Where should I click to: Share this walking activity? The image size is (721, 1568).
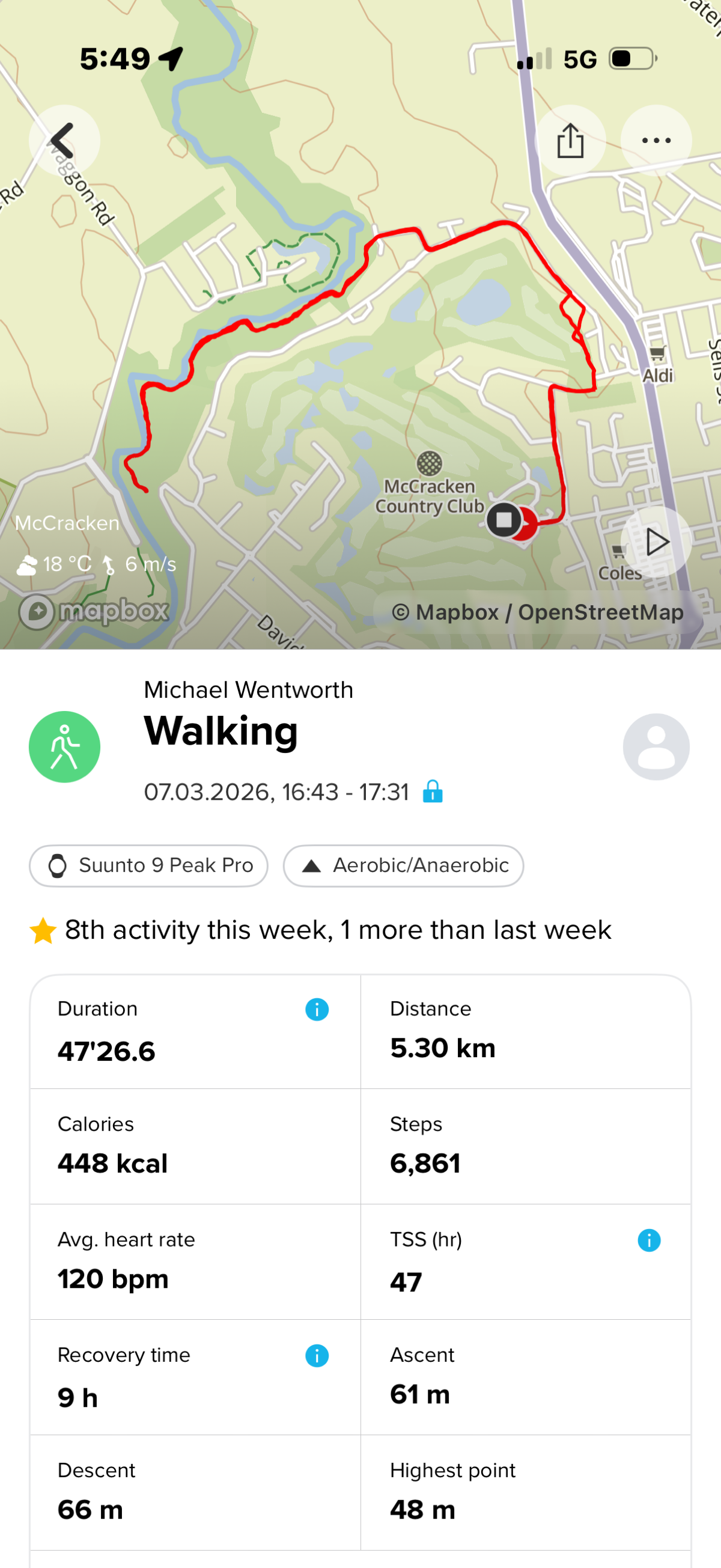pos(570,141)
